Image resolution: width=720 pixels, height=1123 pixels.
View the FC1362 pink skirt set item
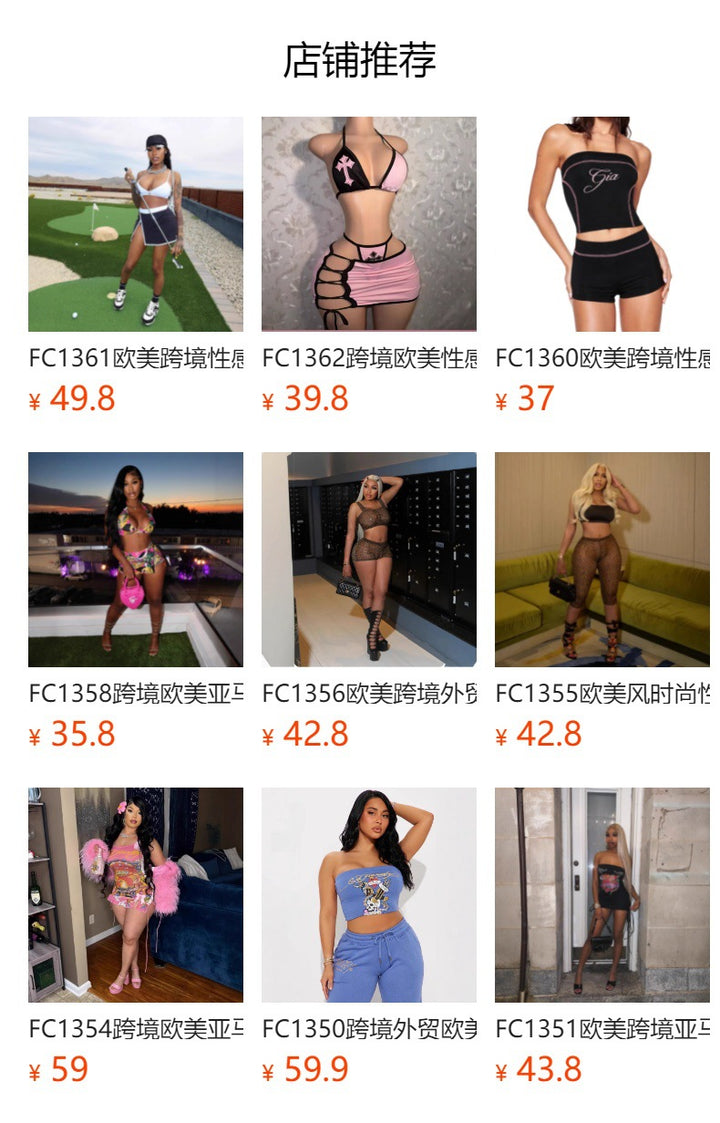[x=369, y=225]
